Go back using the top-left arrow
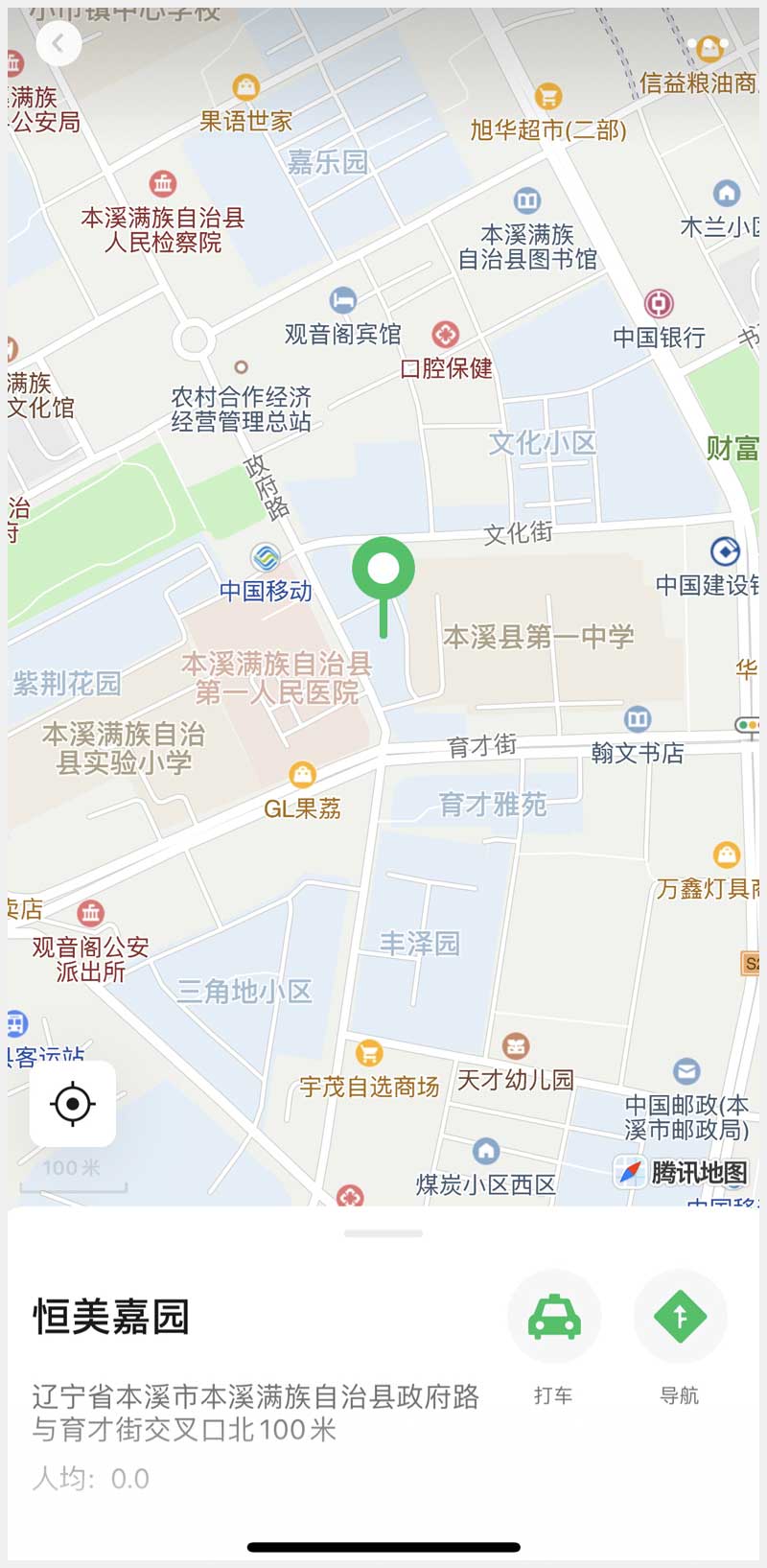 tap(58, 43)
